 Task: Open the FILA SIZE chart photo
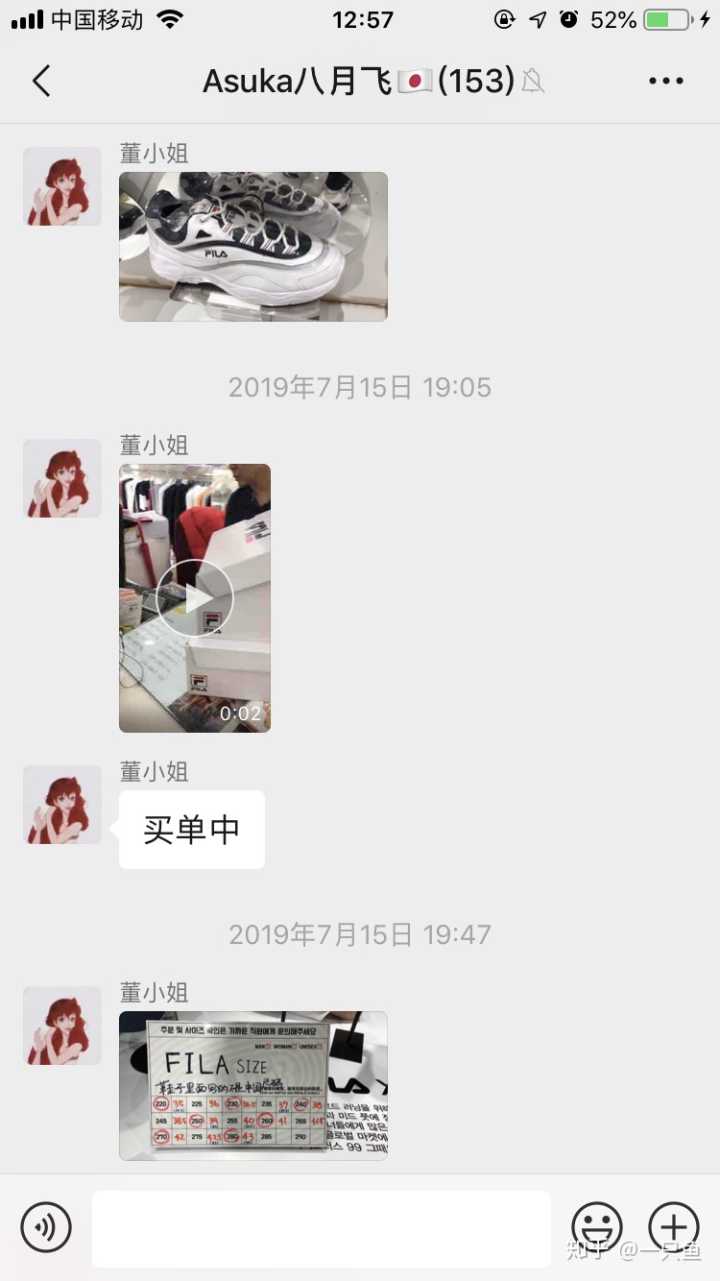tap(253, 1085)
